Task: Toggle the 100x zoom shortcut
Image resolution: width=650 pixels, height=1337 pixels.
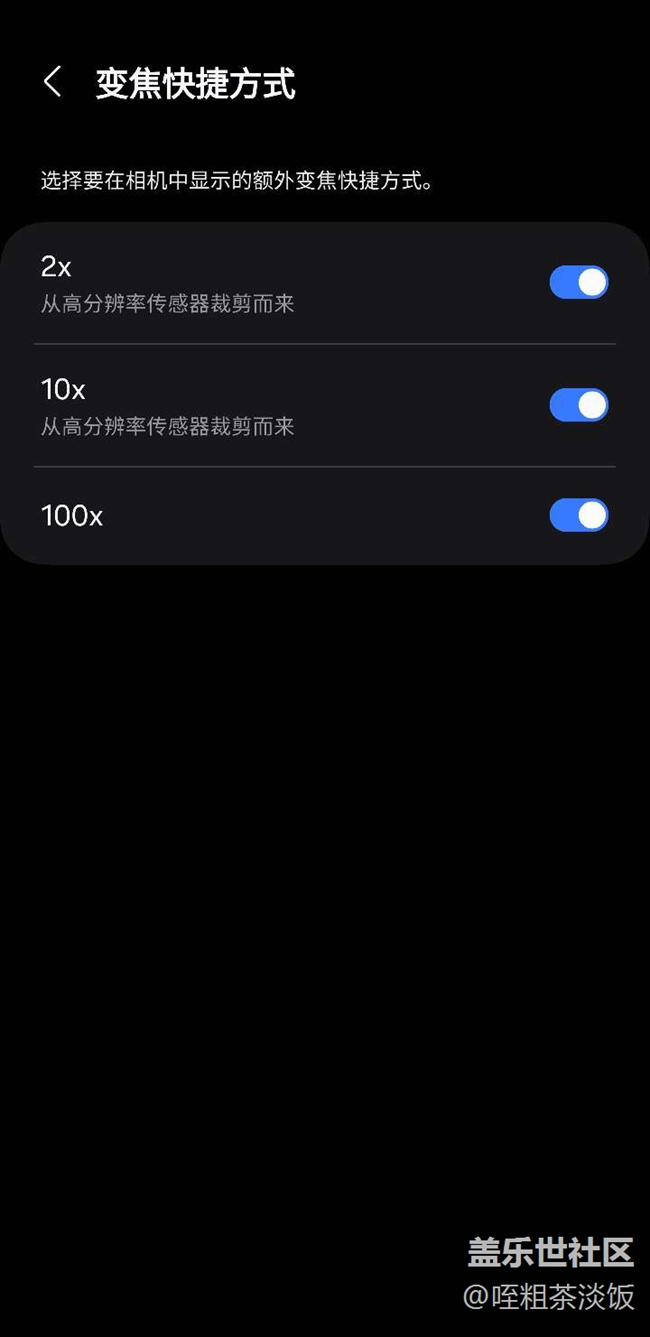Action: [x=579, y=515]
